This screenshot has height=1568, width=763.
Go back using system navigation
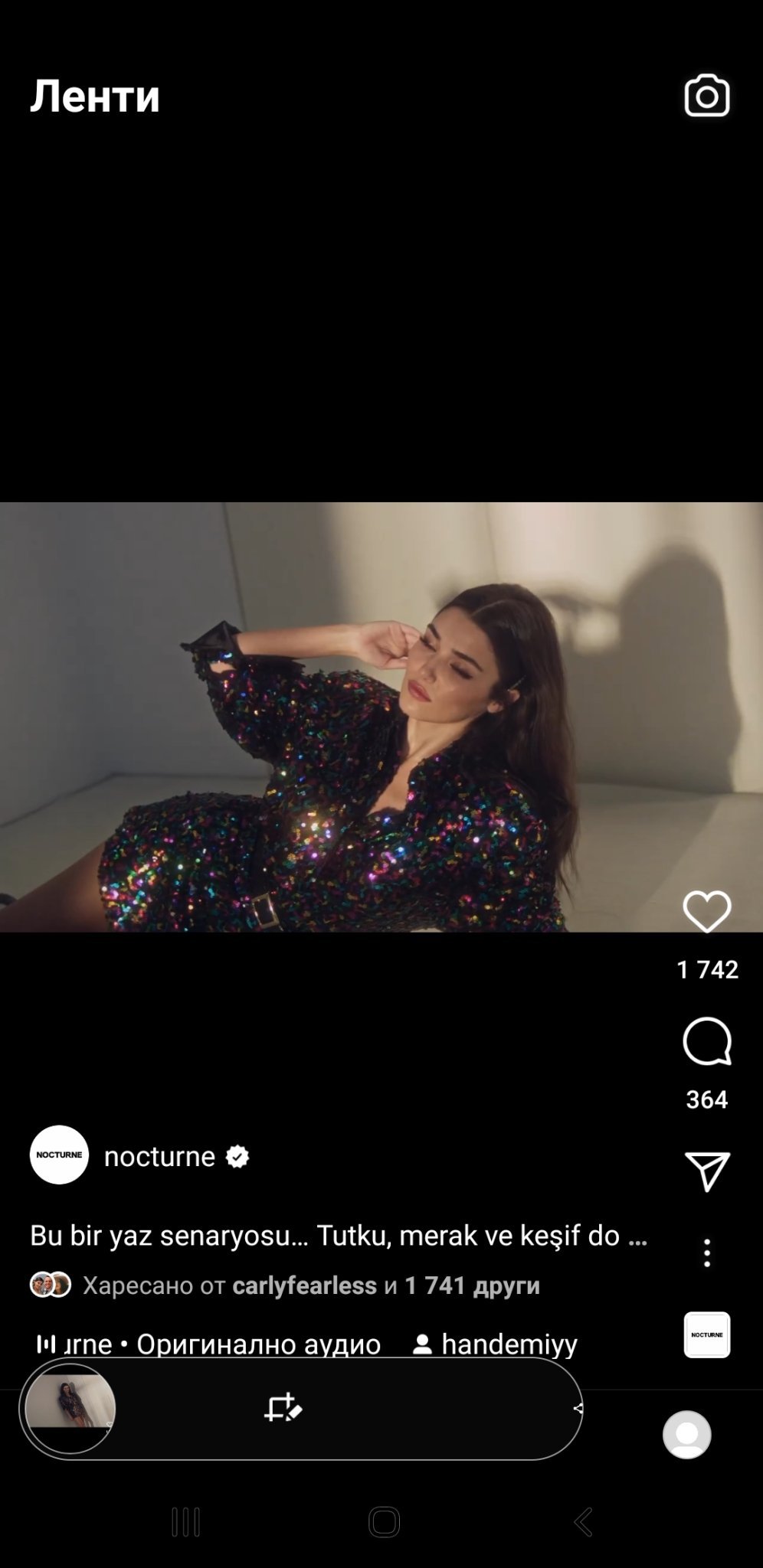pos(583,1522)
